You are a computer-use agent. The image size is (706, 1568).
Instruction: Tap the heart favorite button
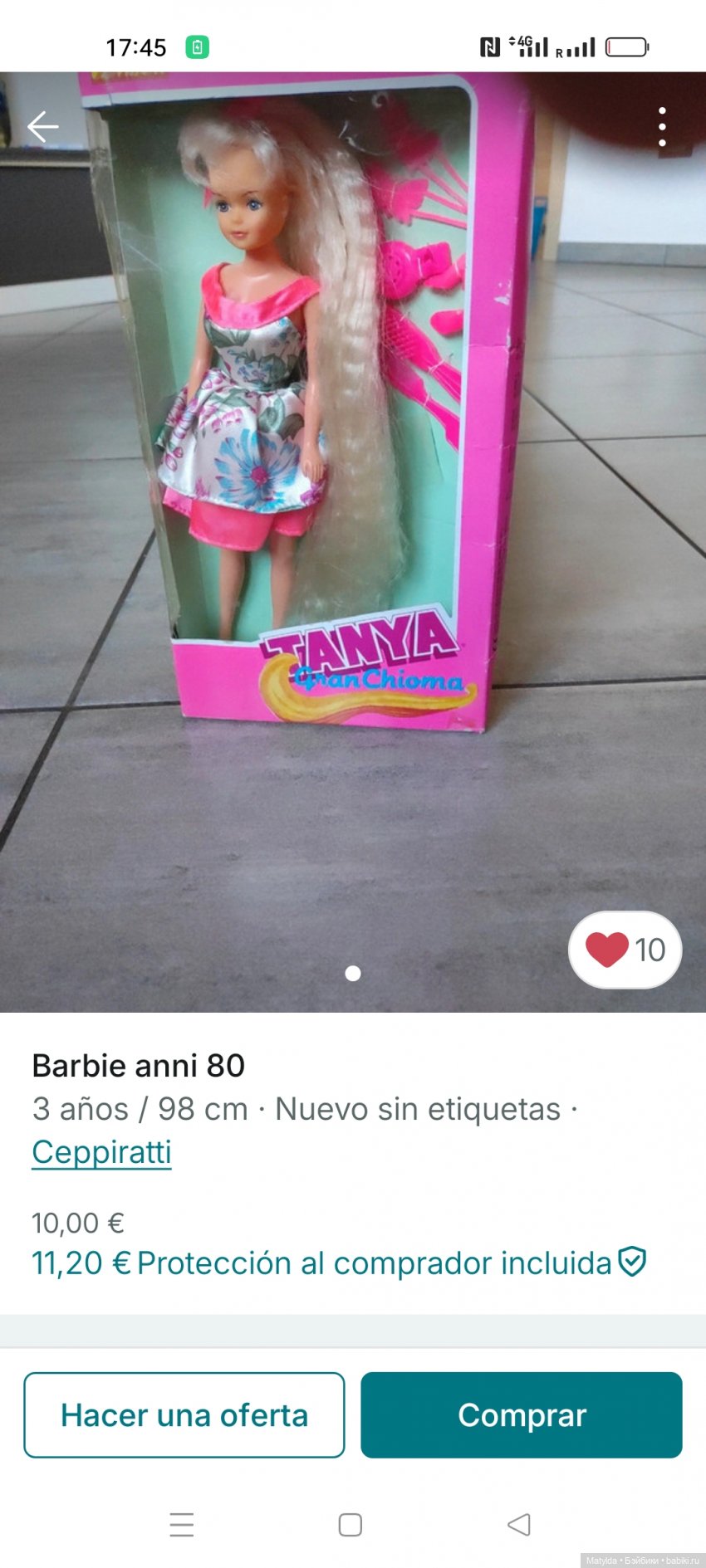point(625,950)
